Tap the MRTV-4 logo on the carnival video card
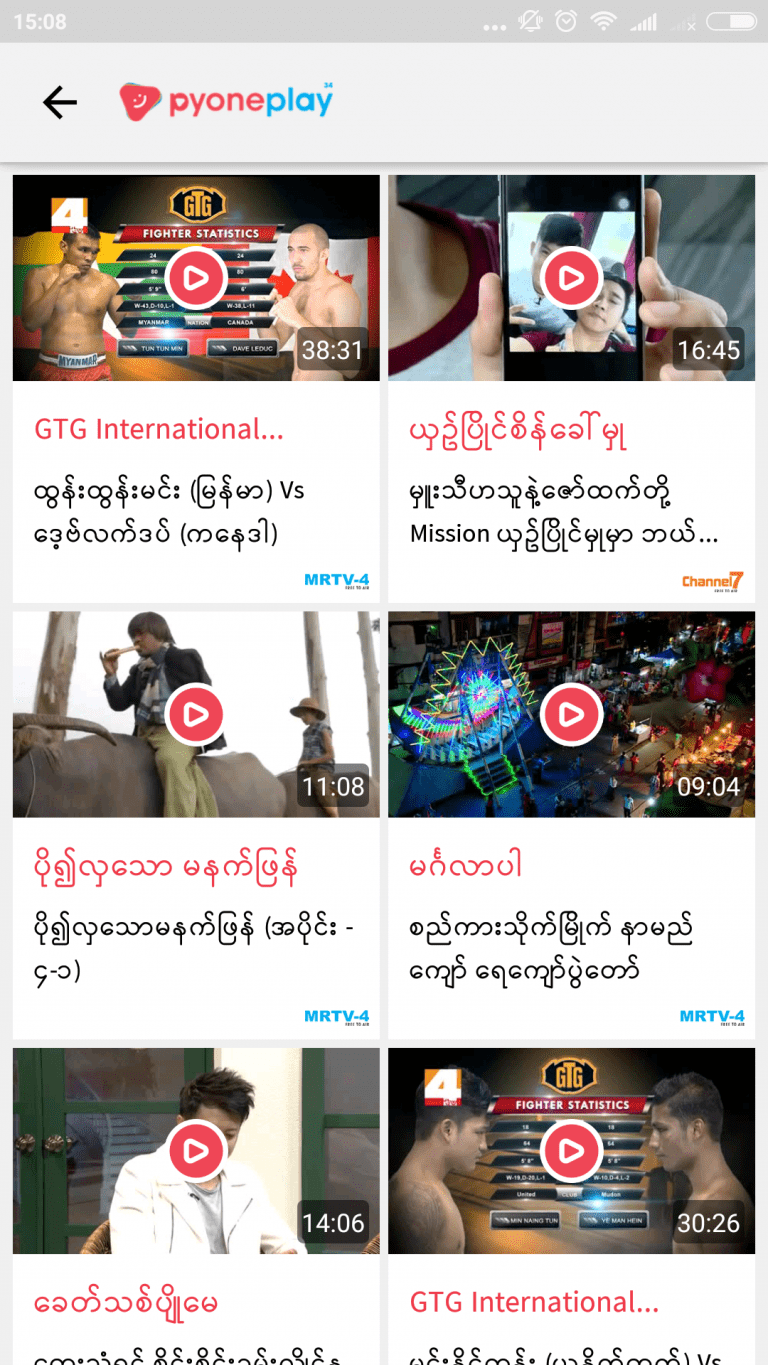 711,1014
